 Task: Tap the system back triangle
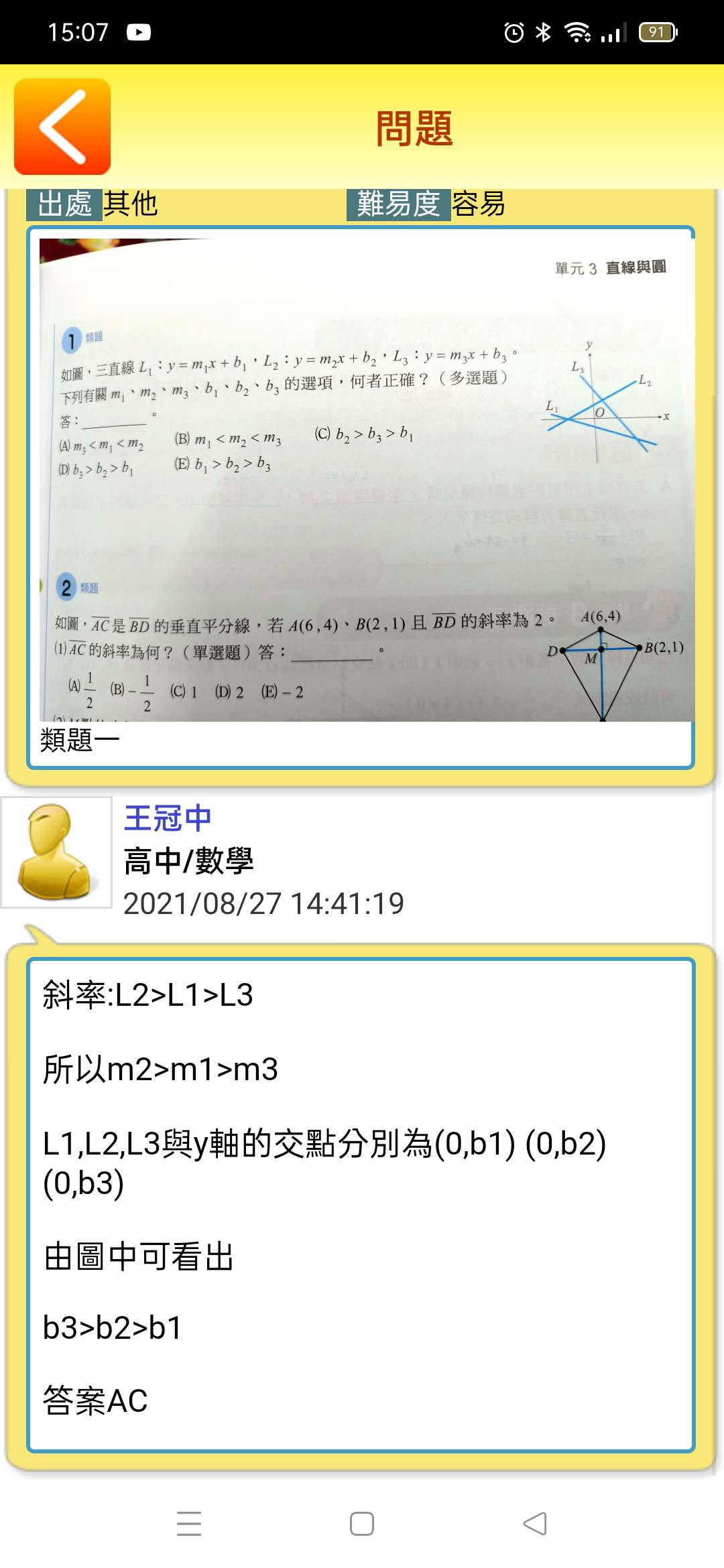[535, 1523]
